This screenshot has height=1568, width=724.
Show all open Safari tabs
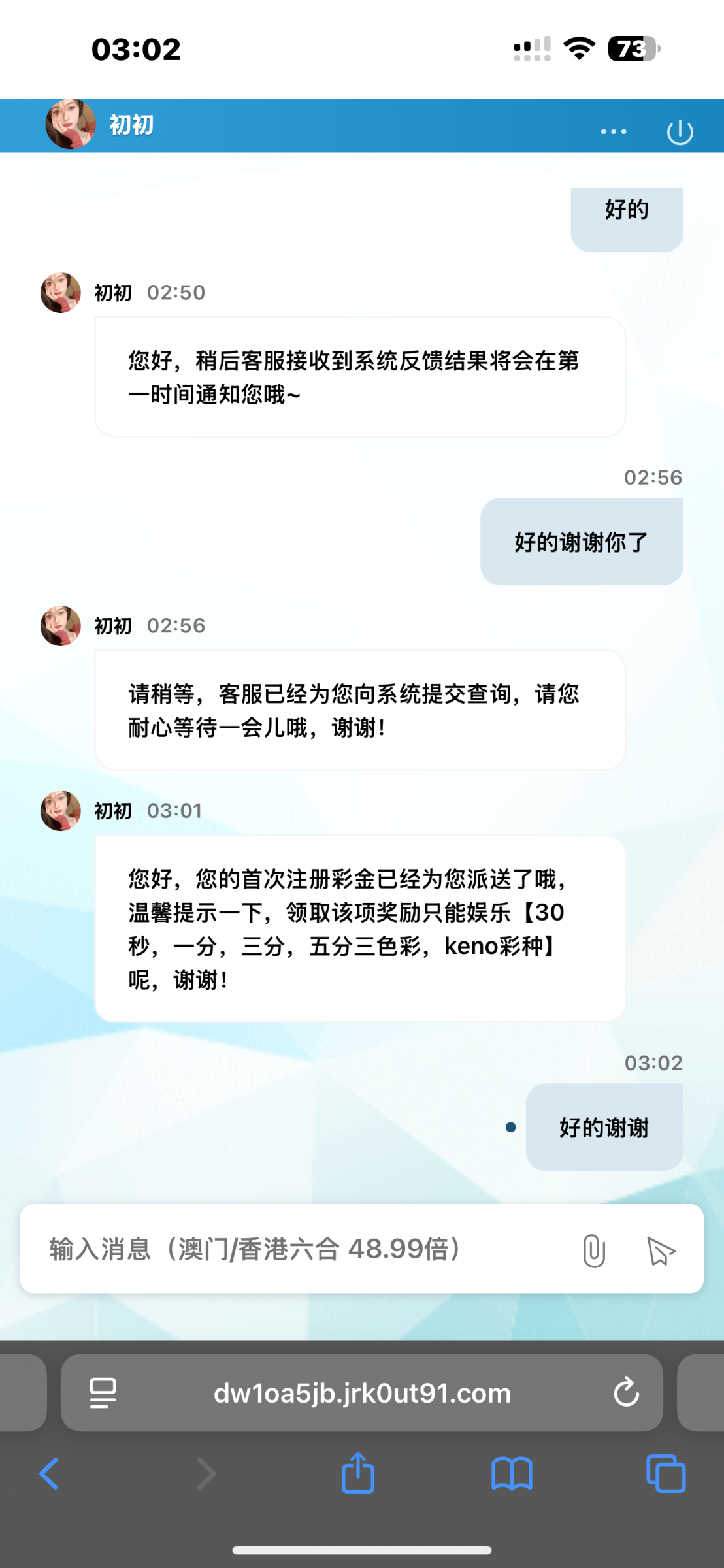(x=665, y=1474)
